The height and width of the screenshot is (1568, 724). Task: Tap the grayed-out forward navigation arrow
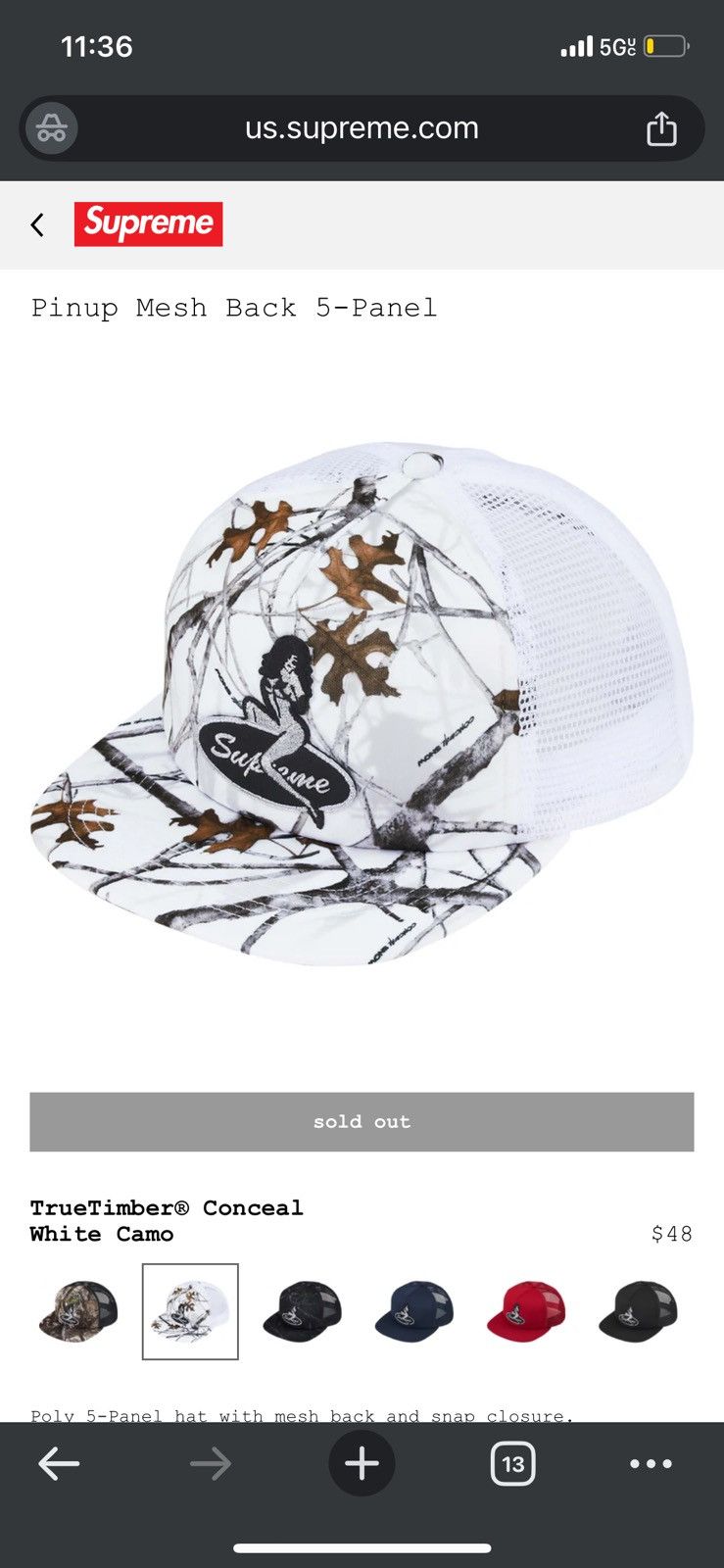tap(209, 1463)
